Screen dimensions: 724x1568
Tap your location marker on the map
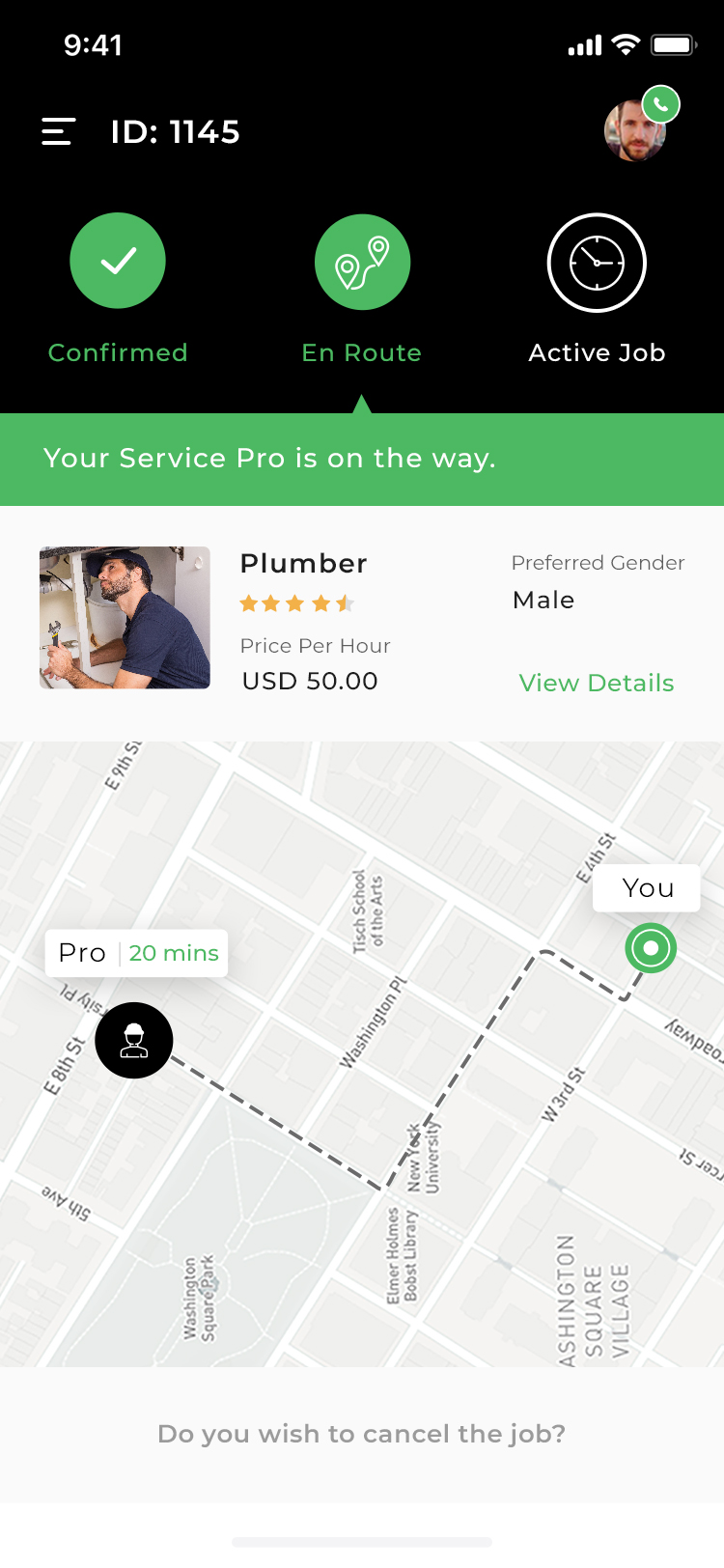click(651, 948)
